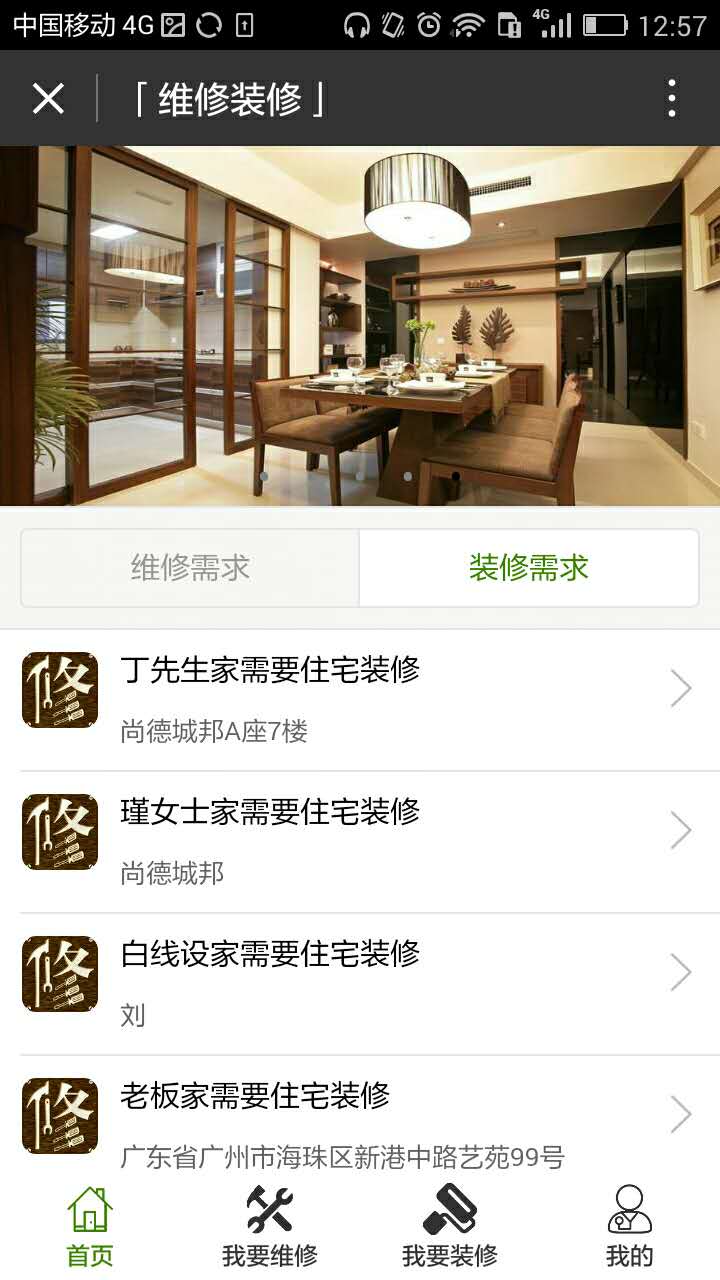Switch to the 维修需求 tab
Image resolution: width=720 pixels, height=1280 pixels.
click(x=190, y=568)
